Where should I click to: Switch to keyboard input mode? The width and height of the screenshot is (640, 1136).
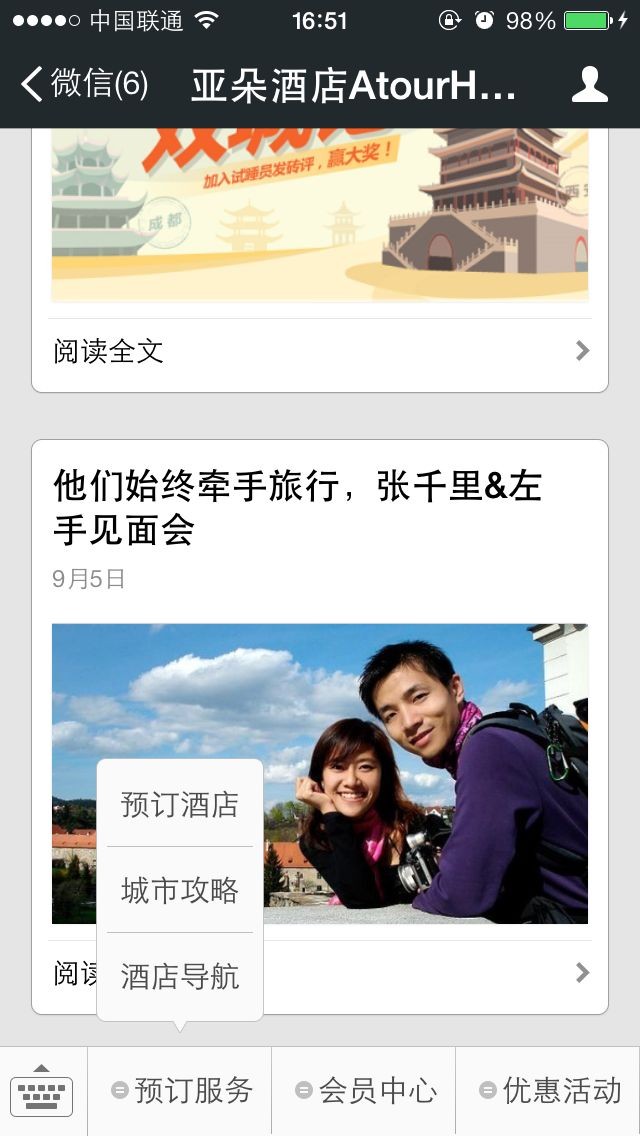[42, 1091]
